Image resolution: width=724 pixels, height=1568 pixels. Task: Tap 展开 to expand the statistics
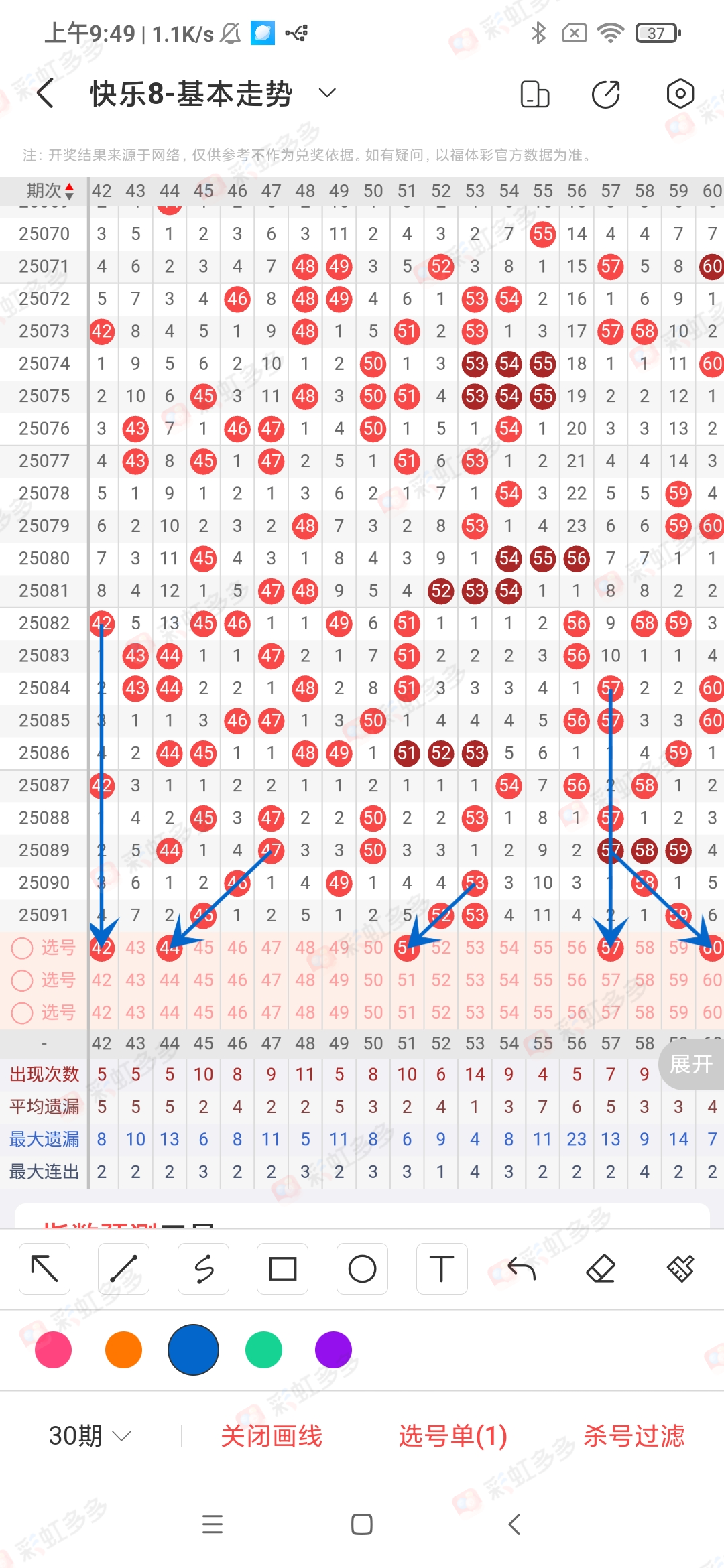pyautogui.click(x=691, y=1063)
